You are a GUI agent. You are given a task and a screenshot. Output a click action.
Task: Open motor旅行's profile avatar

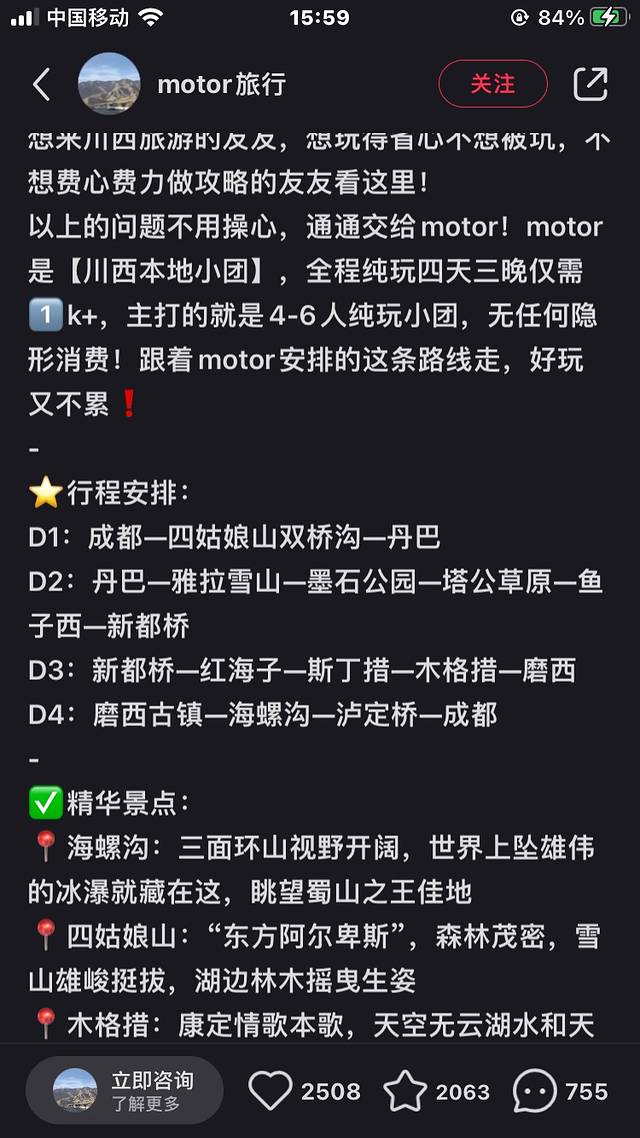point(108,84)
